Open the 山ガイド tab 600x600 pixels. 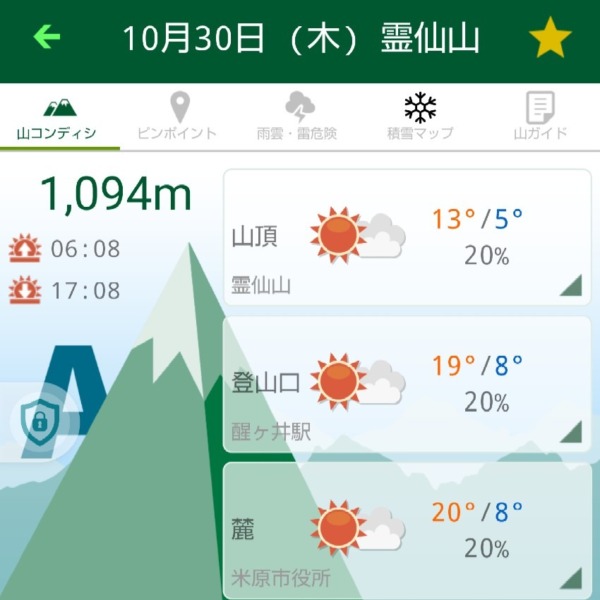click(540, 117)
